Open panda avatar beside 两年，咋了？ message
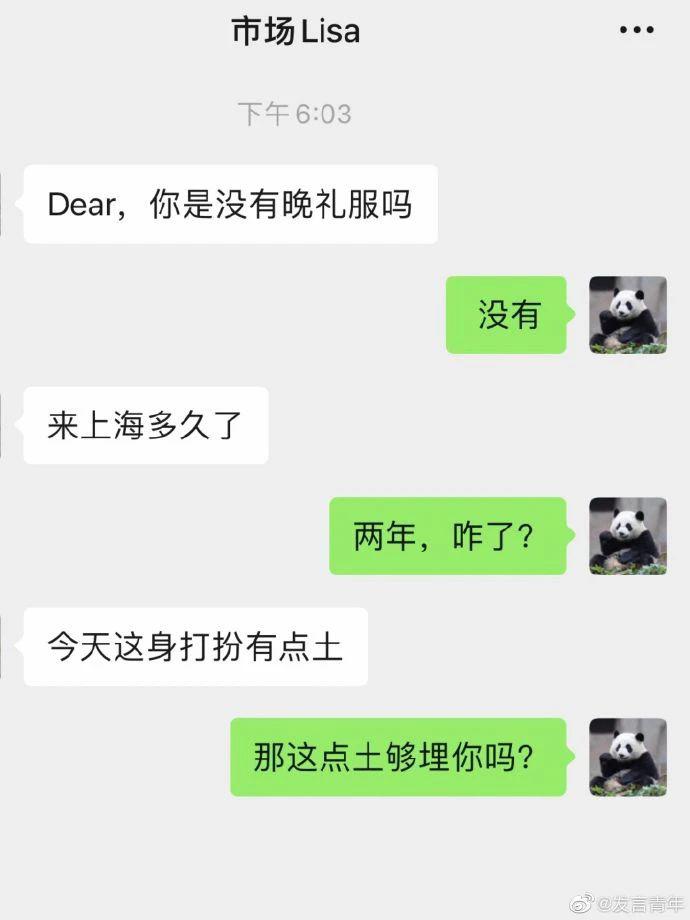This screenshot has height=920, width=690. [x=627, y=536]
